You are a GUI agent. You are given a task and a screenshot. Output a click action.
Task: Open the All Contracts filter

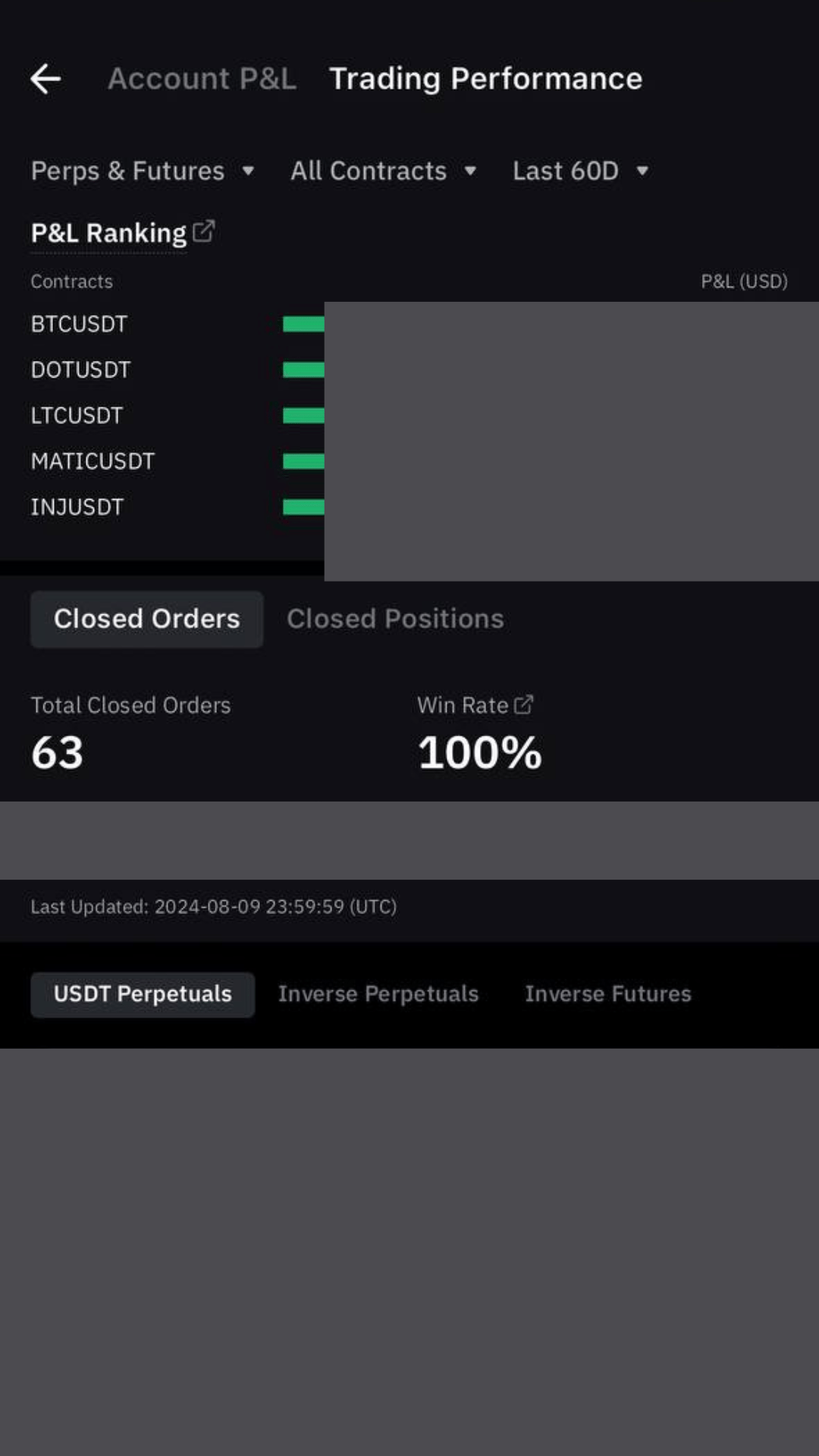[x=383, y=171]
